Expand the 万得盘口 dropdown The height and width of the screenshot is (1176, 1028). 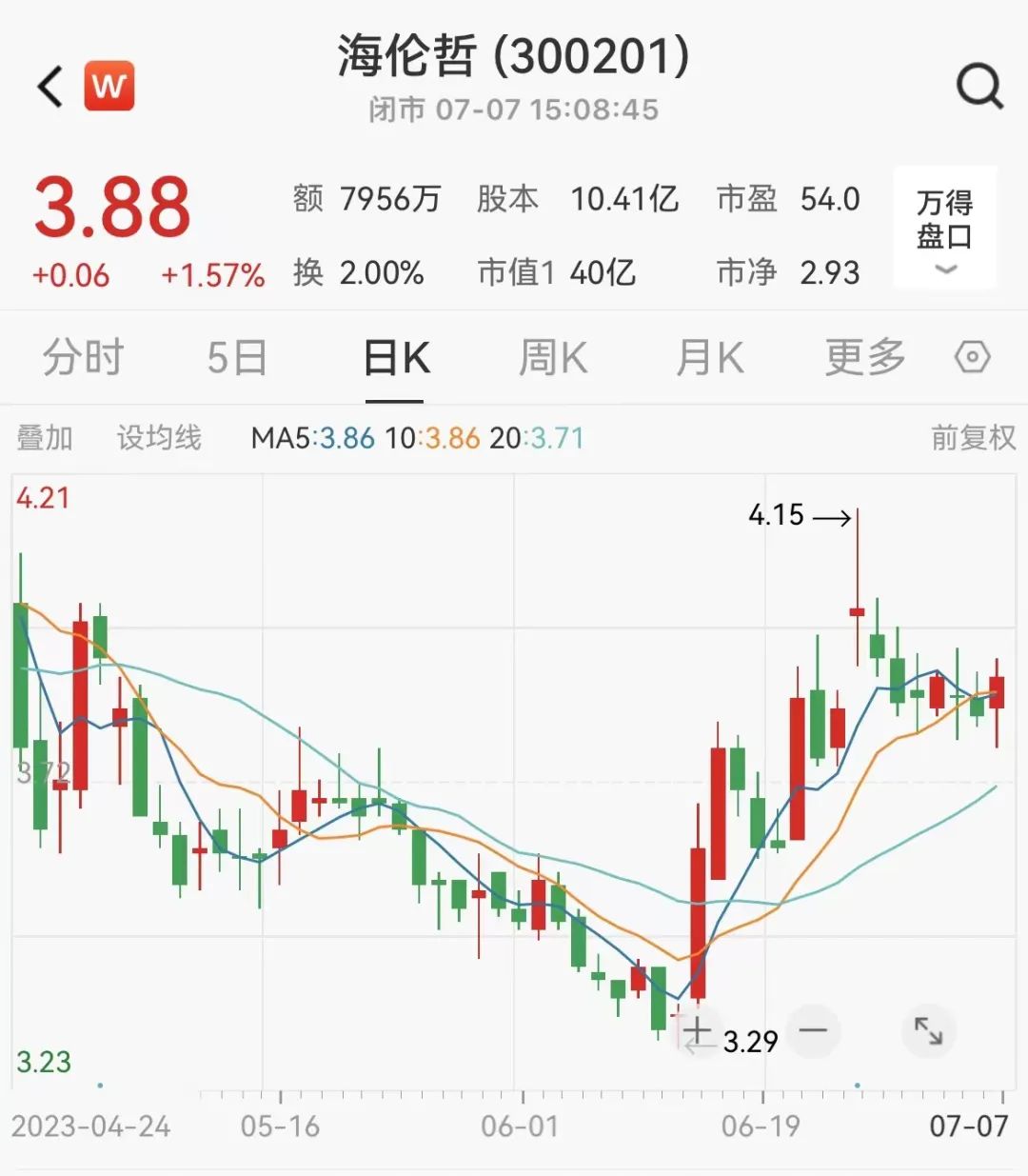click(x=944, y=229)
